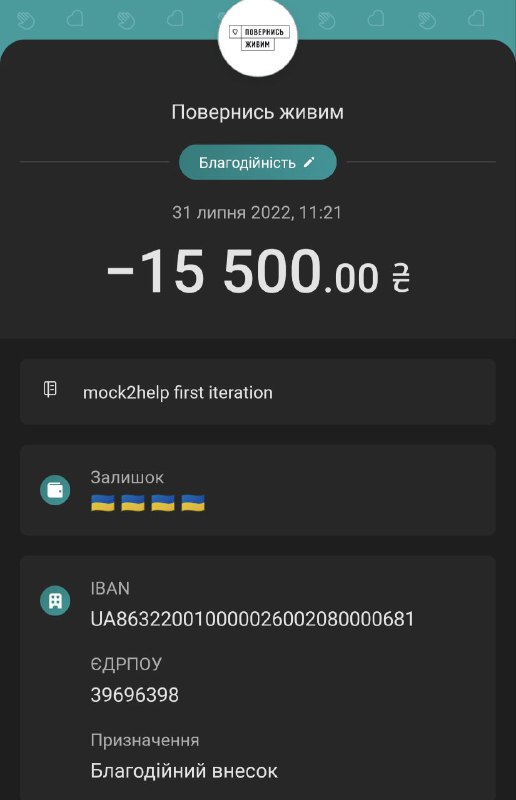Tap the Залишок balance row

pyautogui.click(x=258, y=490)
